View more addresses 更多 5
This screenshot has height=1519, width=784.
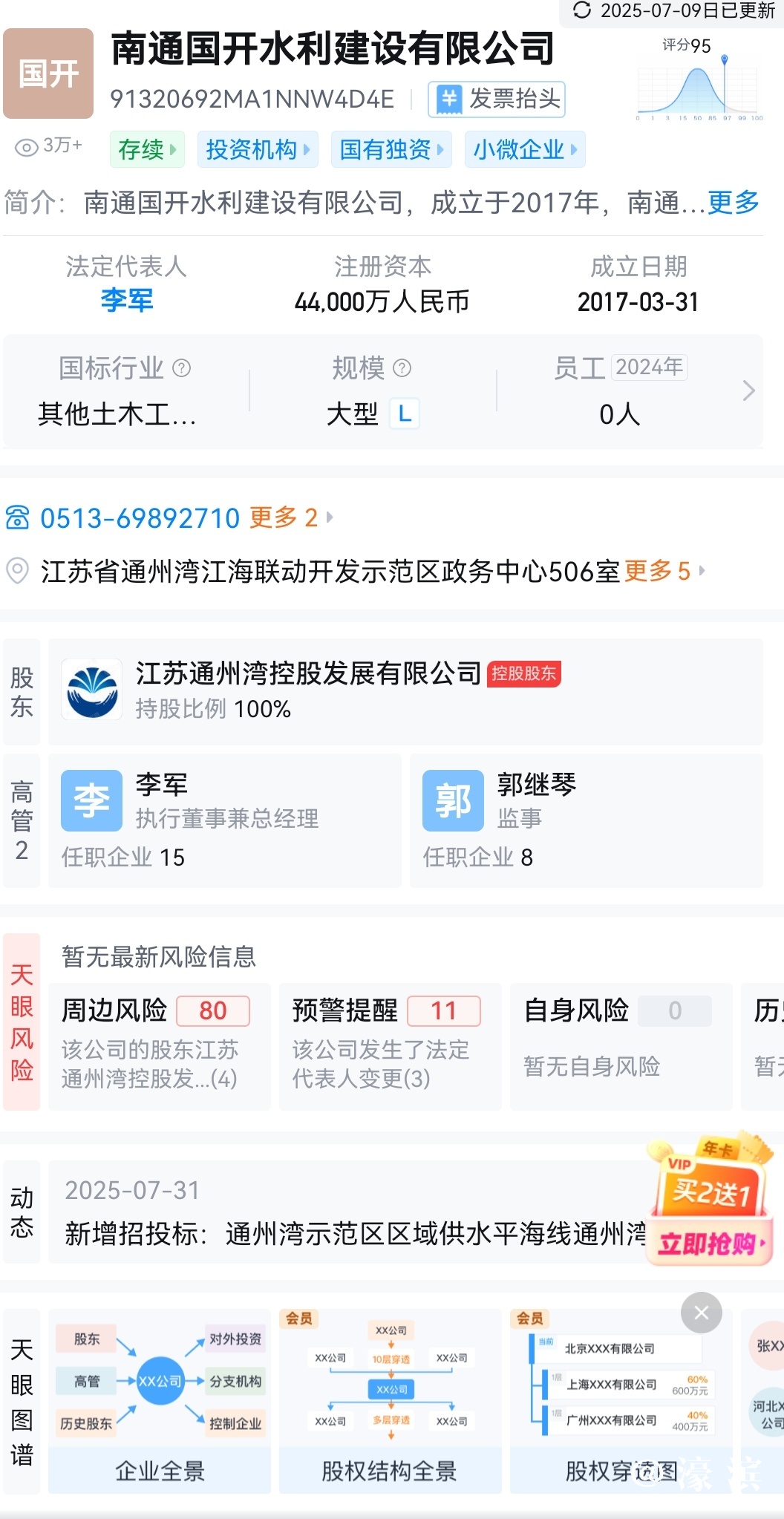(x=664, y=571)
